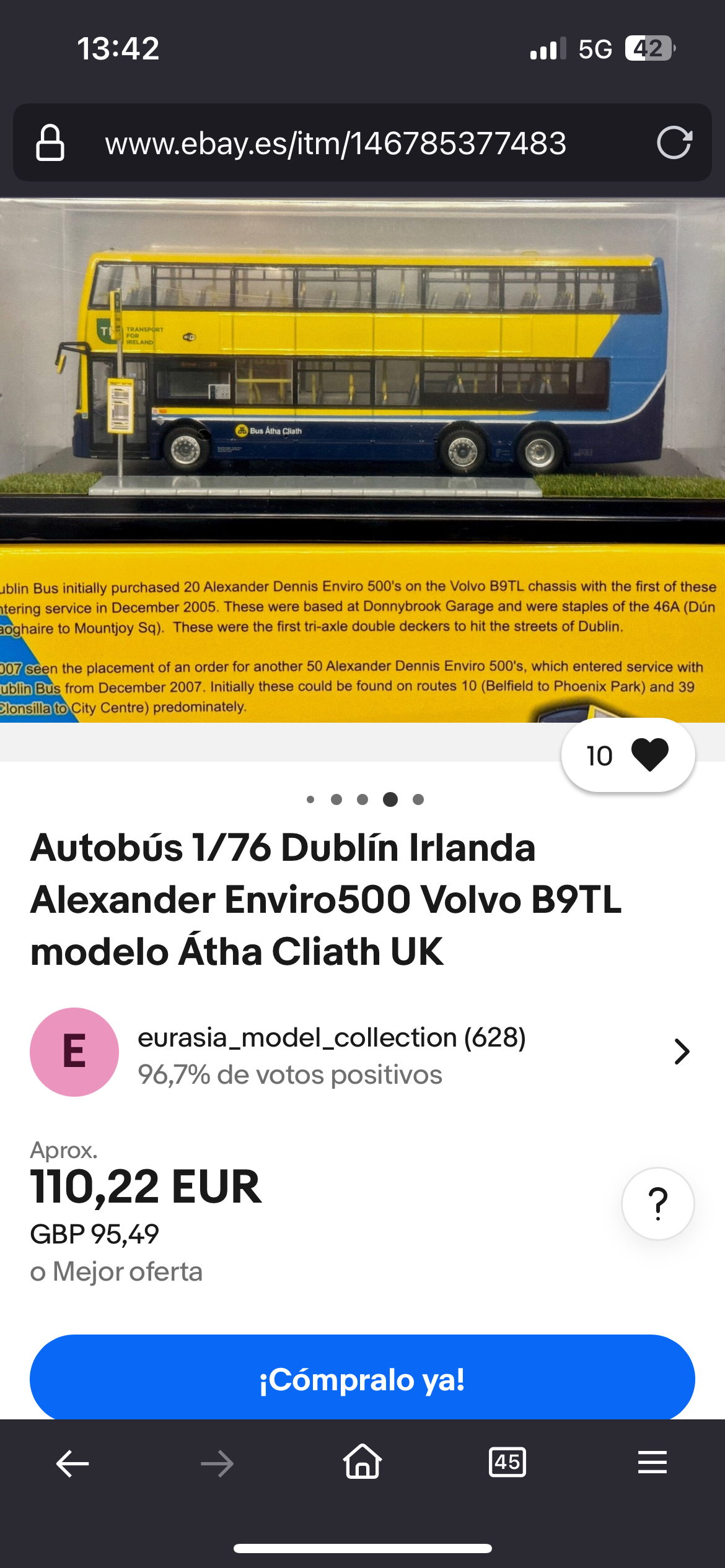Viewport: 725px width, 1568px height.
Task: Open the 45 tabs switcher
Action: pyautogui.click(x=507, y=1462)
